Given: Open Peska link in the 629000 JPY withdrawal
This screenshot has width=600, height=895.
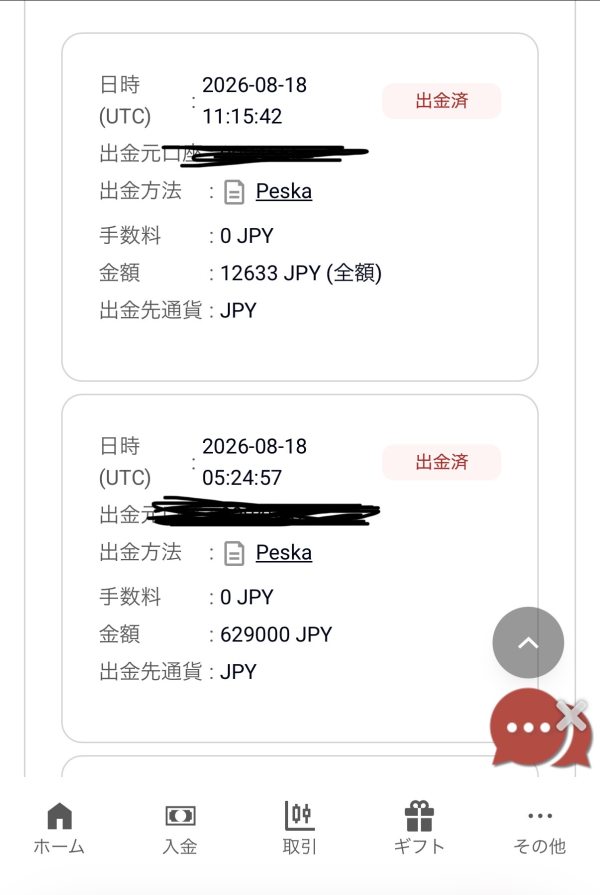Looking at the screenshot, I should 284,553.
